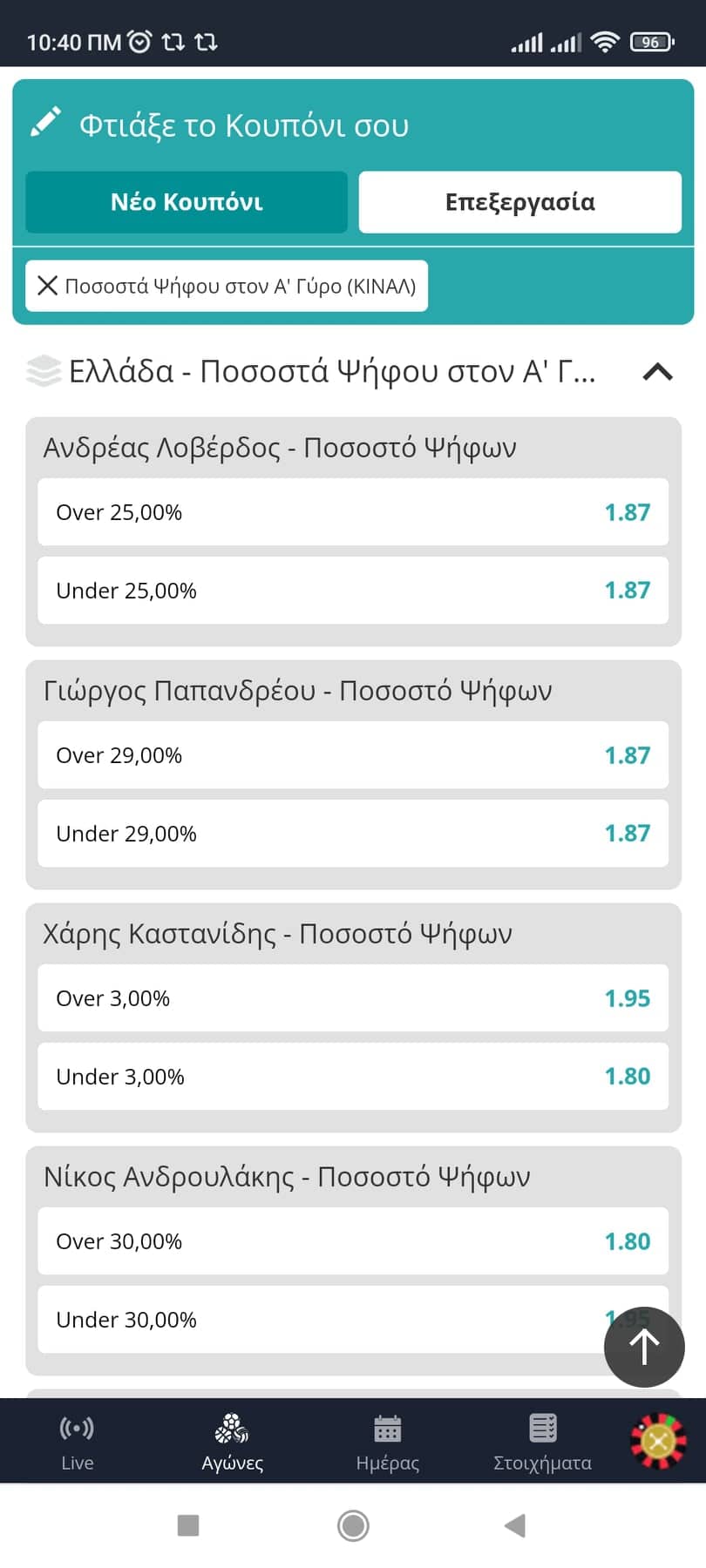Tap the scroll-to-top arrow button
706x1568 pixels.
tap(644, 1347)
